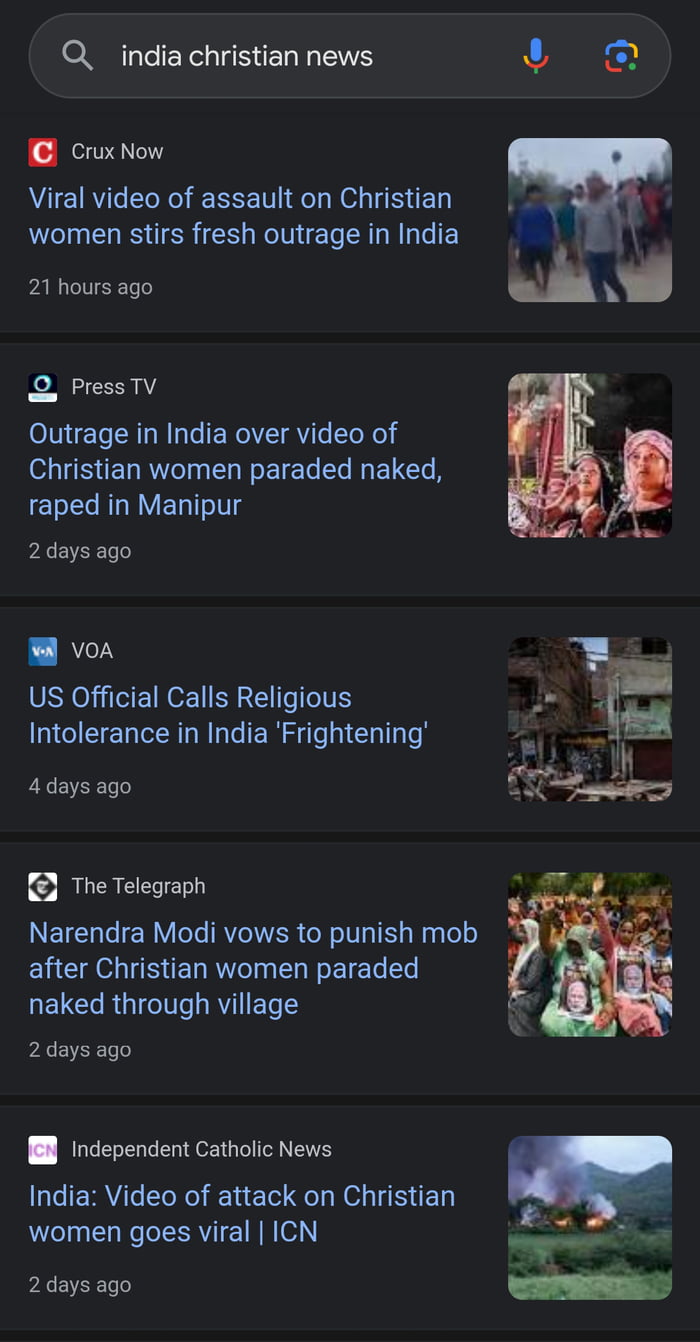Tap the Independent Catholic News thumbnail
Image resolution: width=700 pixels, height=1342 pixels.
click(590, 1217)
